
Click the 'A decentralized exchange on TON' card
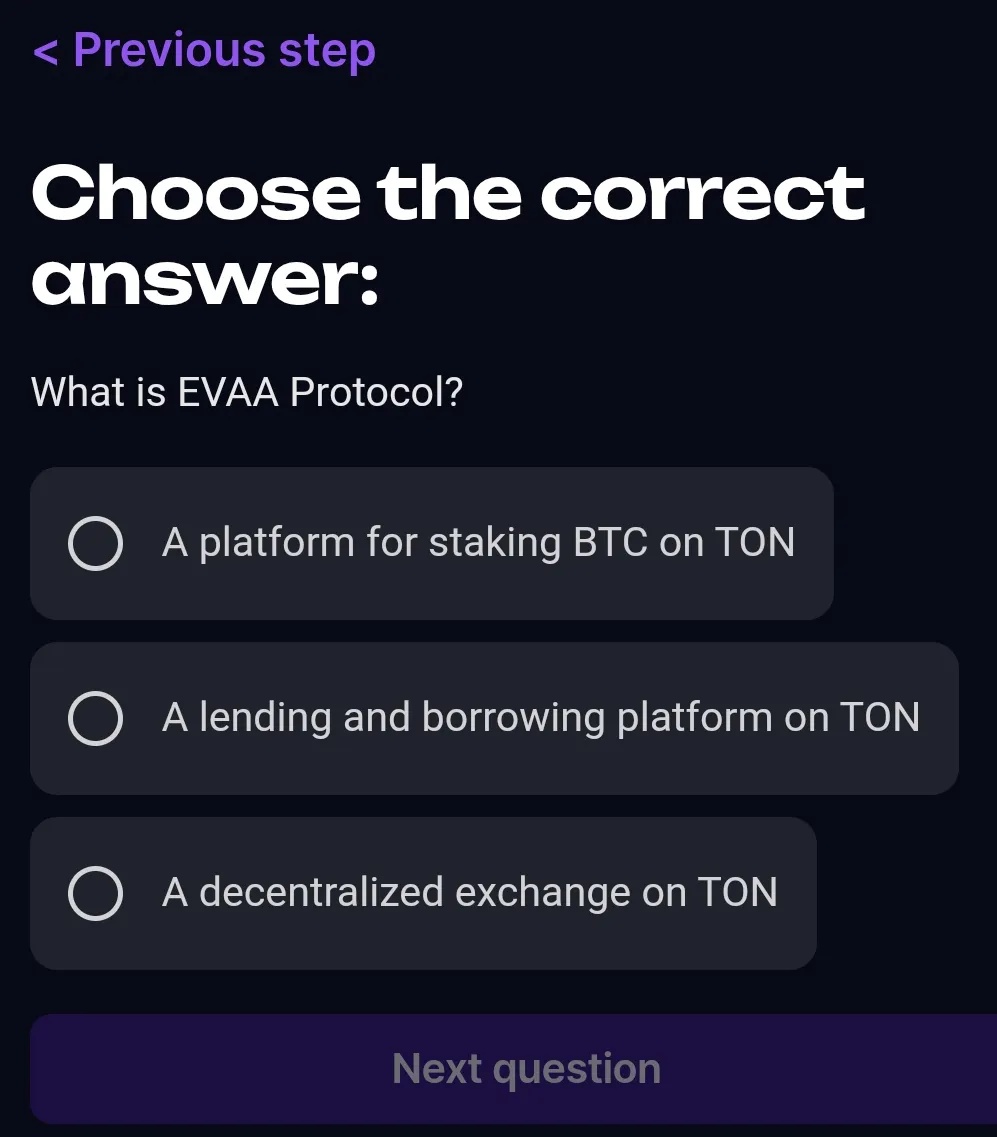pos(423,893)
